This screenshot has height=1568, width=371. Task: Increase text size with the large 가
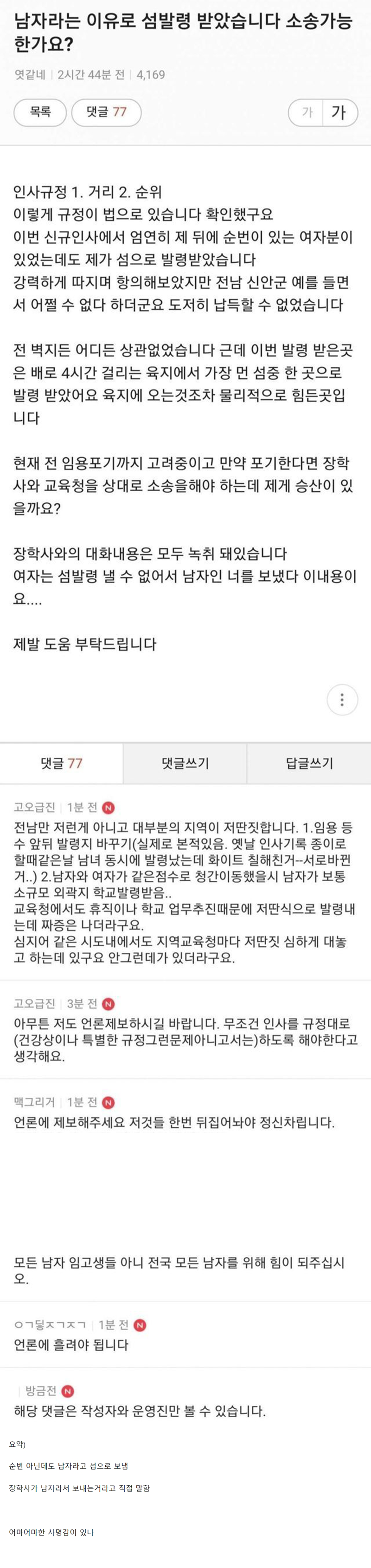pos(339,112)
